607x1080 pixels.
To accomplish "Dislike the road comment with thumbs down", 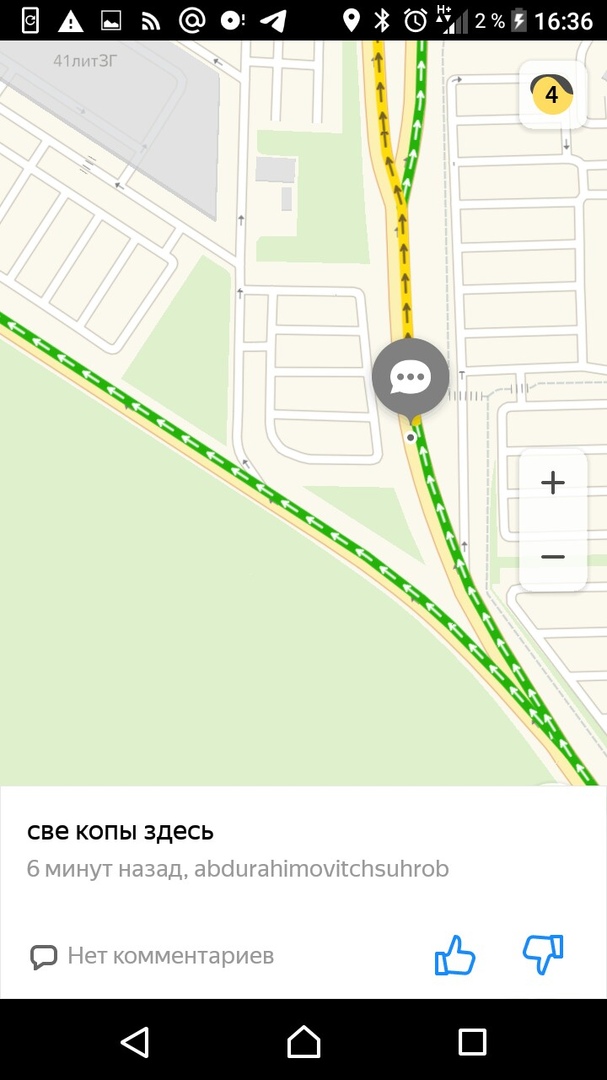I will point(543,955).
